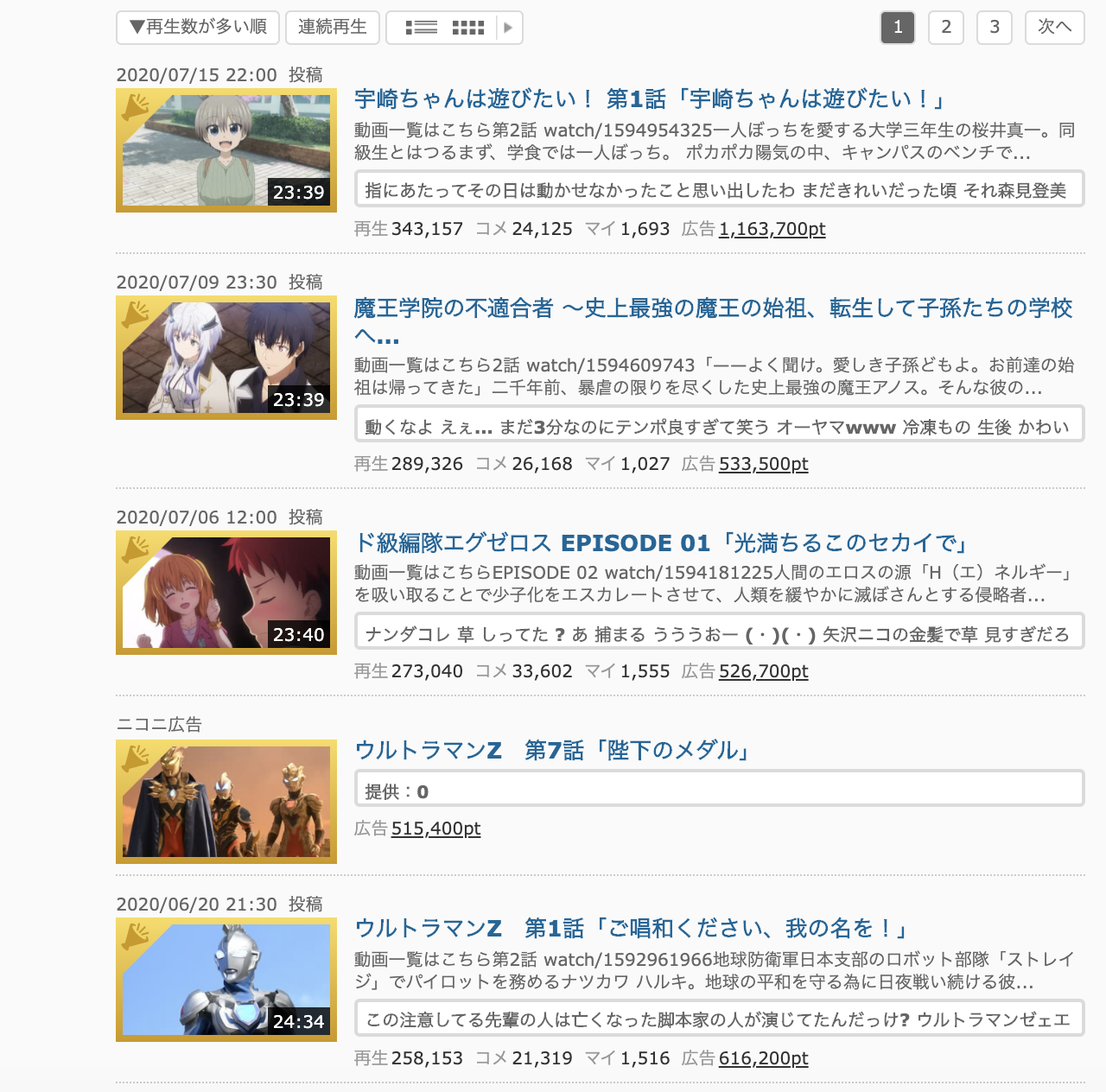Open ウルトラマンZ 第1話 thumbnail

(x=226, y=980)
